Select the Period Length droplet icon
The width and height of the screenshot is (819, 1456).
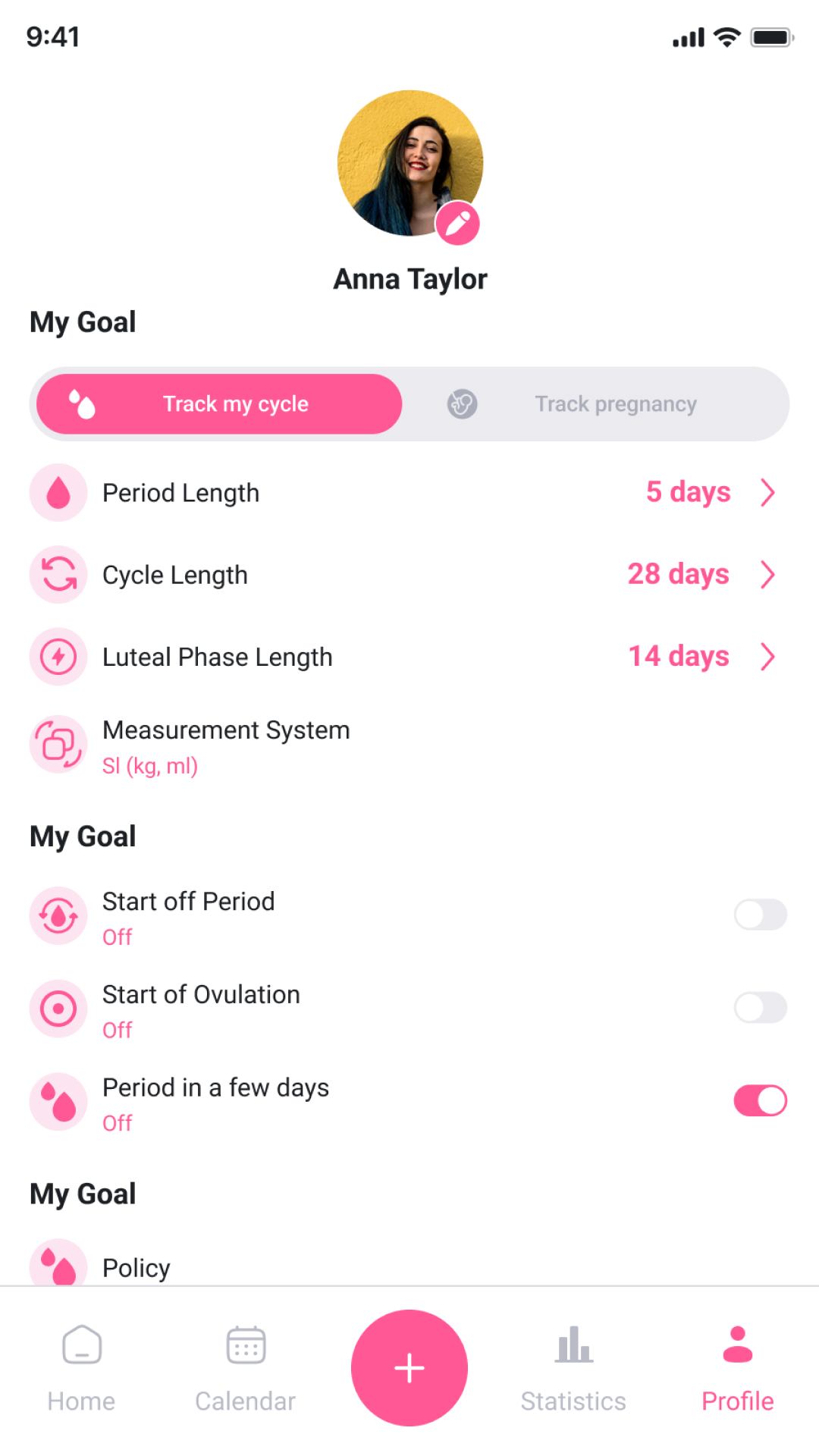coord(58,493)
